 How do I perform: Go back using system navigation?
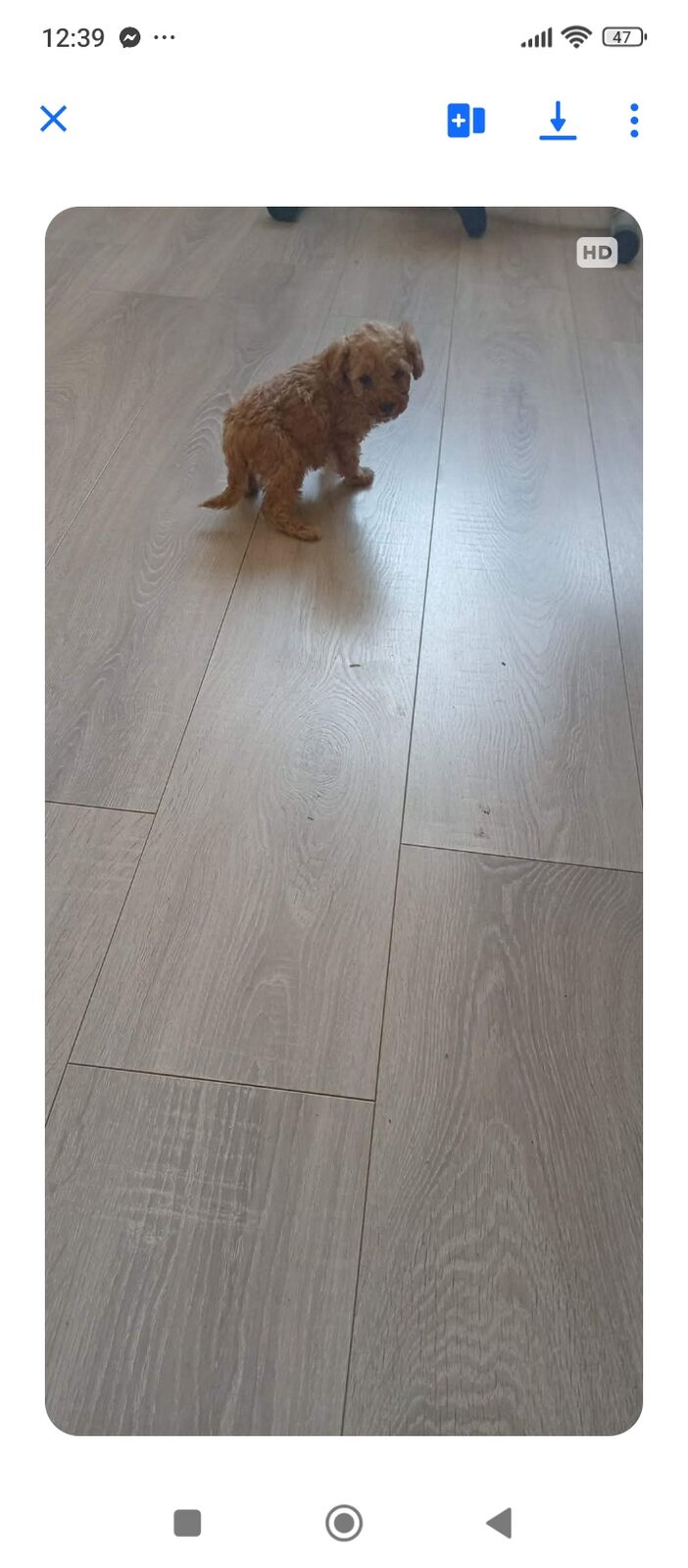click(499, 1523)
